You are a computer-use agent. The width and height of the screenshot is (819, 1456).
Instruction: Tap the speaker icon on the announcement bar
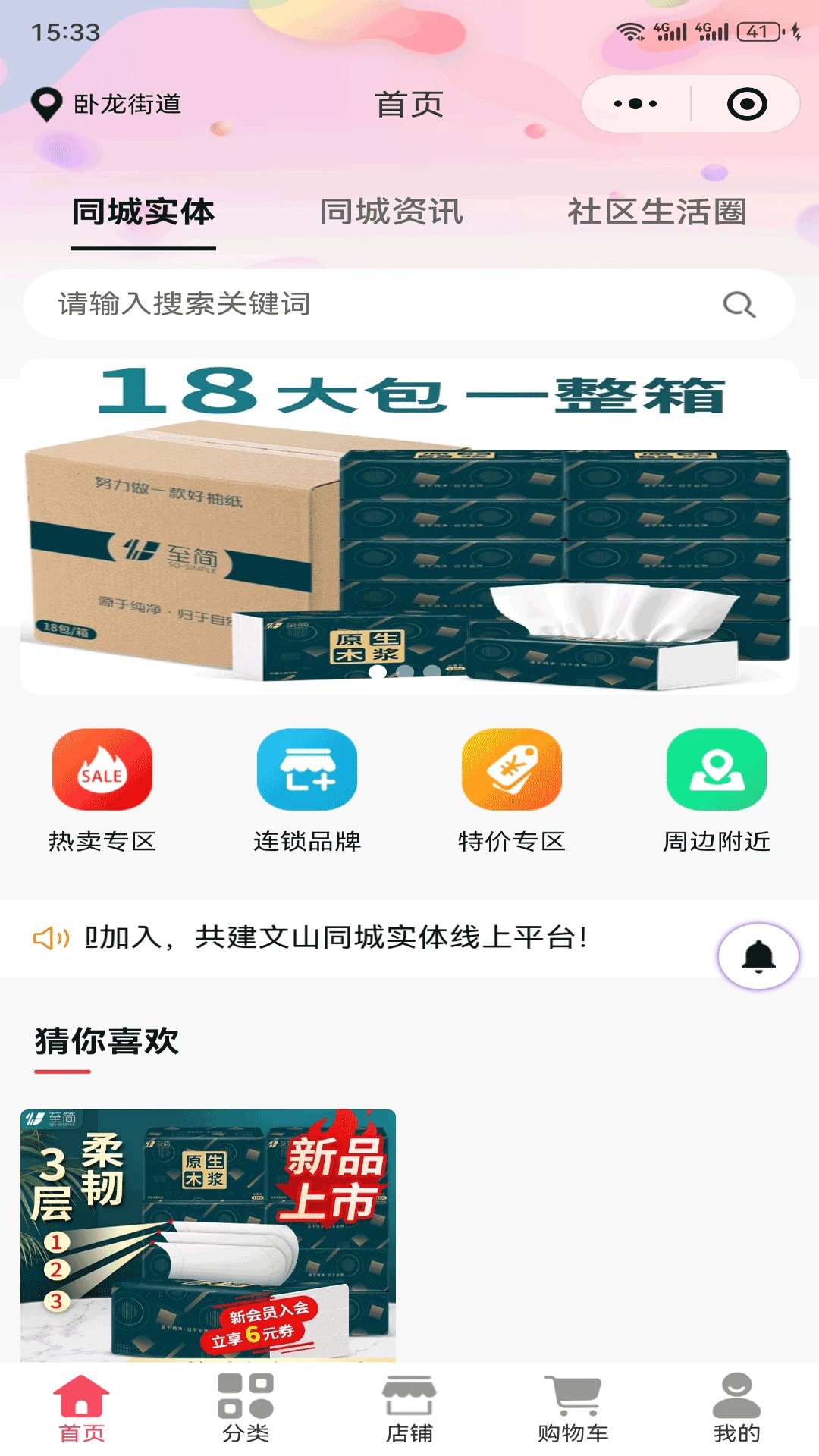[x=49, y=938]
